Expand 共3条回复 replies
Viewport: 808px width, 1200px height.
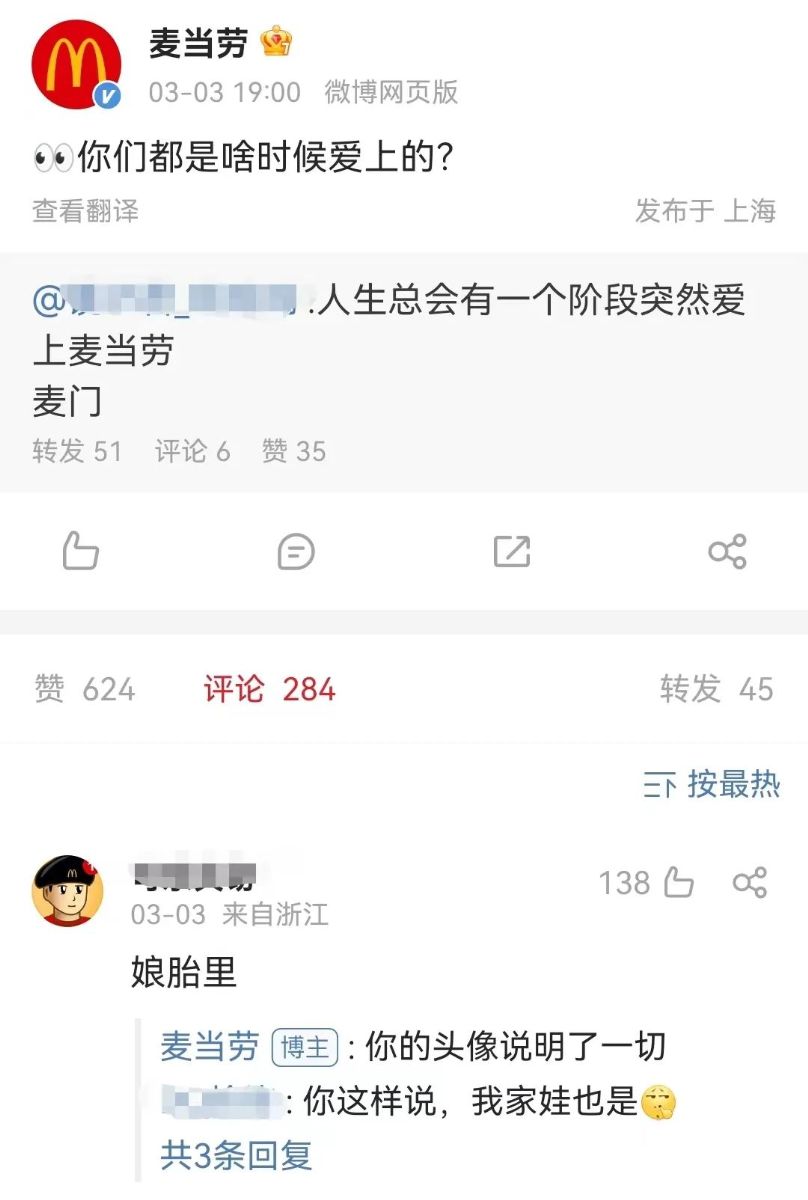pyautogui.click(x=237, y=1155)
